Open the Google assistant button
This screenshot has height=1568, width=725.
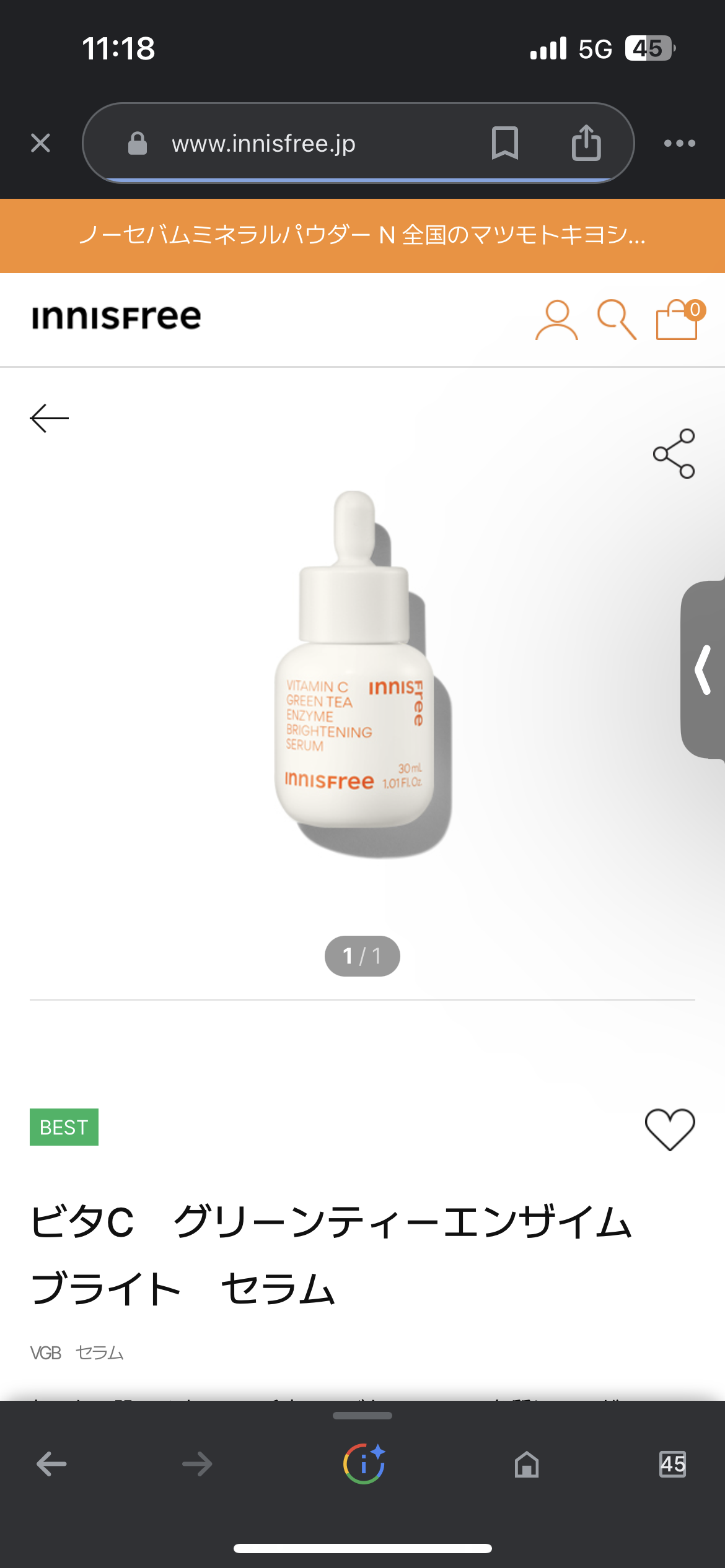point(364,1464)
